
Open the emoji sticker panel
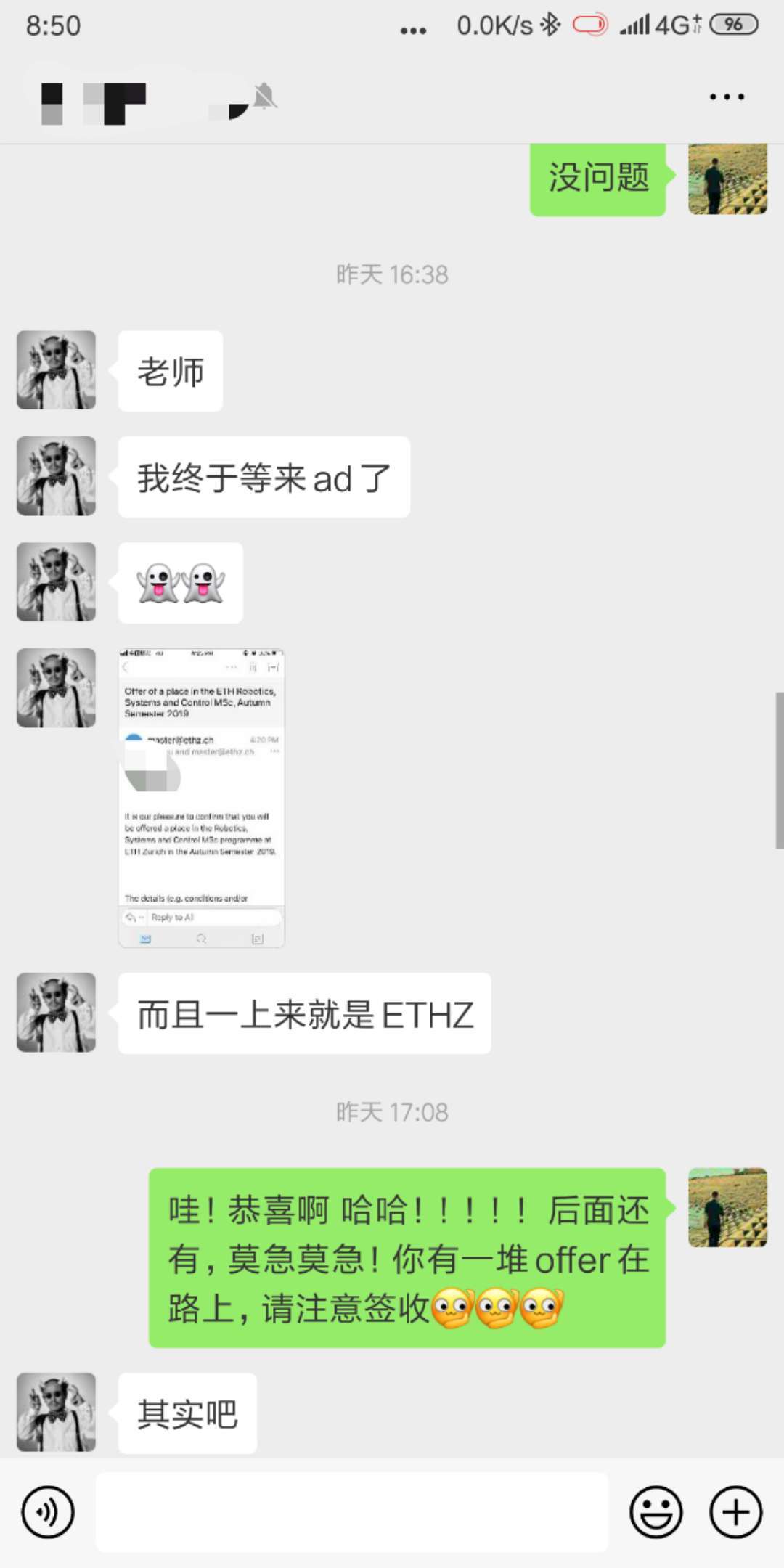click(x=656, y=1513)
